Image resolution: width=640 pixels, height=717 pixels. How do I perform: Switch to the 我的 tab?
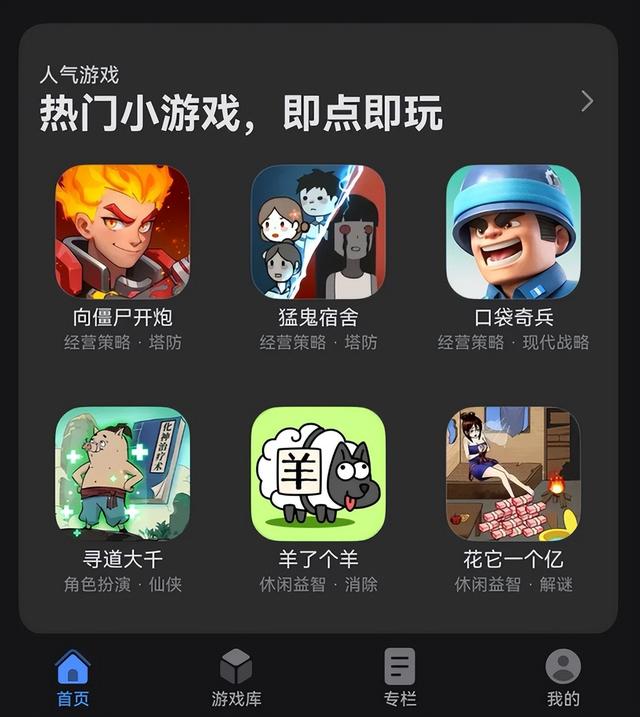click(x=563, y=678)
